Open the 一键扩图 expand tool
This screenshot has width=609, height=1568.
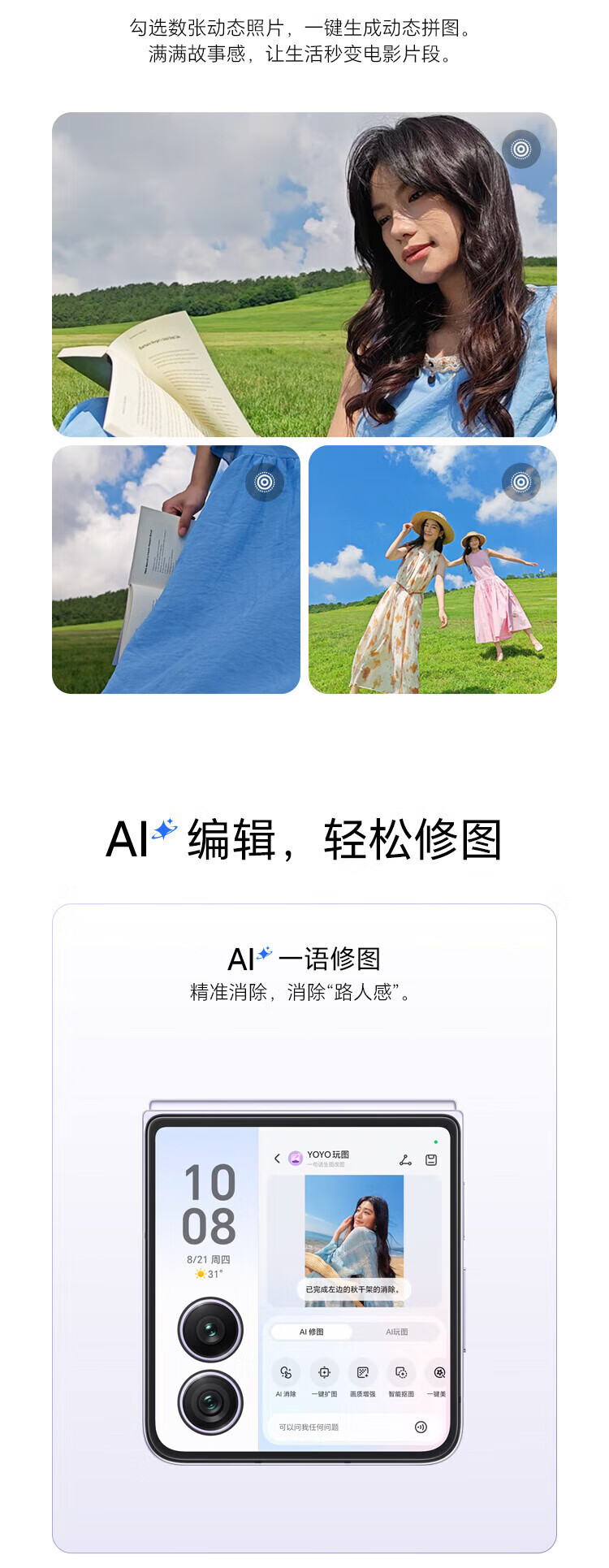pos(324,1372)
